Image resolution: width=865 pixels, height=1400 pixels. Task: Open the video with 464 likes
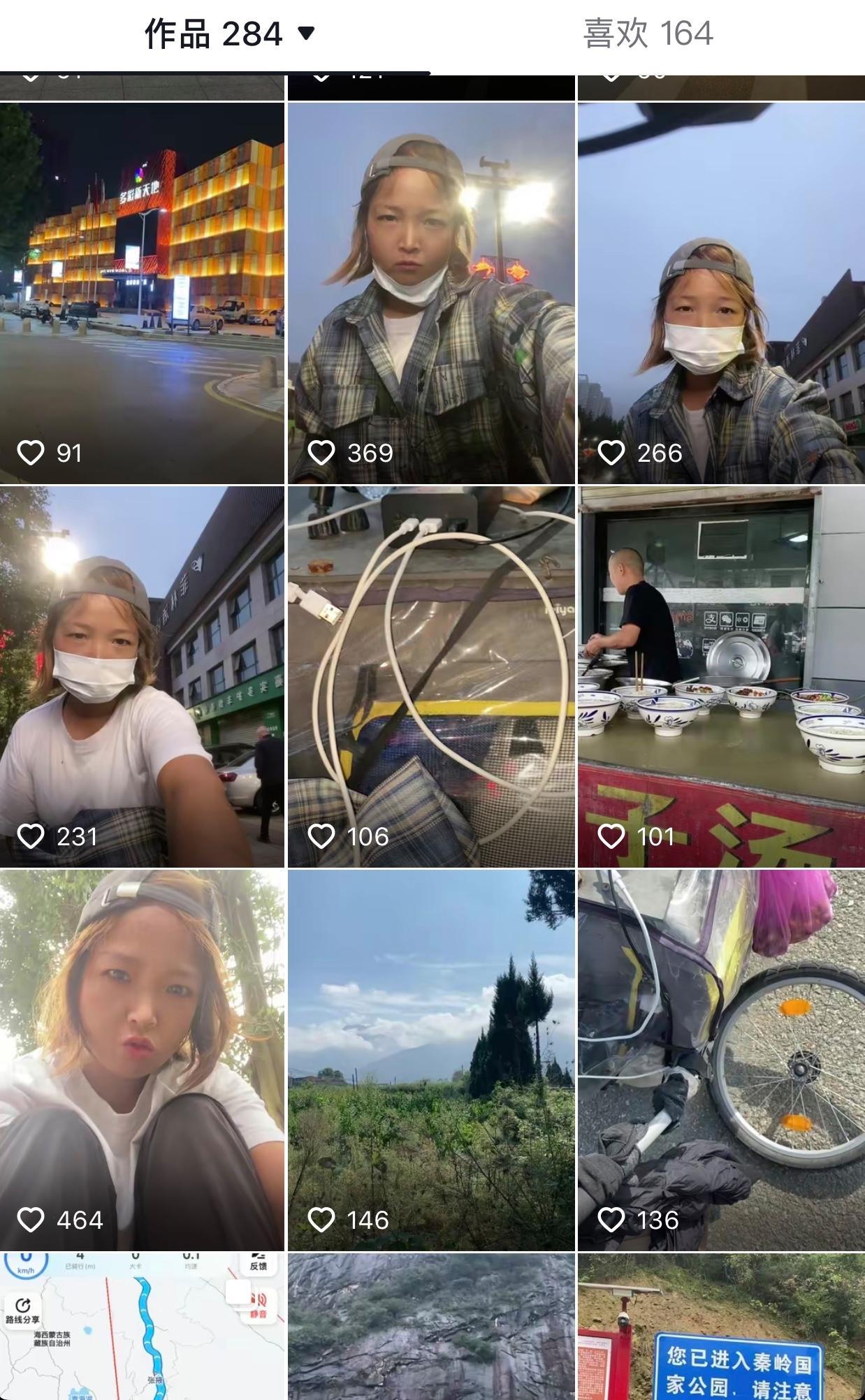coord(142,1059)
